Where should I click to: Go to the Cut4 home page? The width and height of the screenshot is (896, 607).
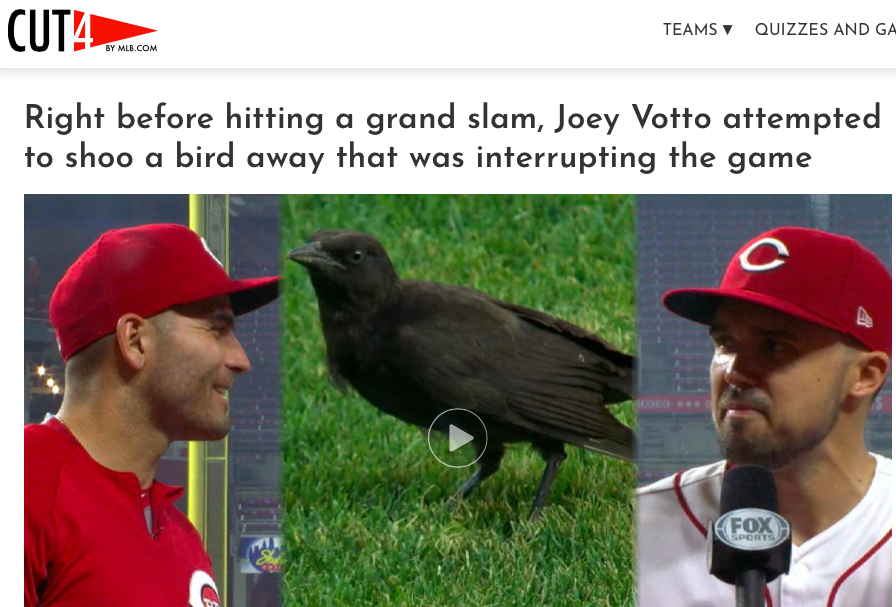click(x=82, y=32)
